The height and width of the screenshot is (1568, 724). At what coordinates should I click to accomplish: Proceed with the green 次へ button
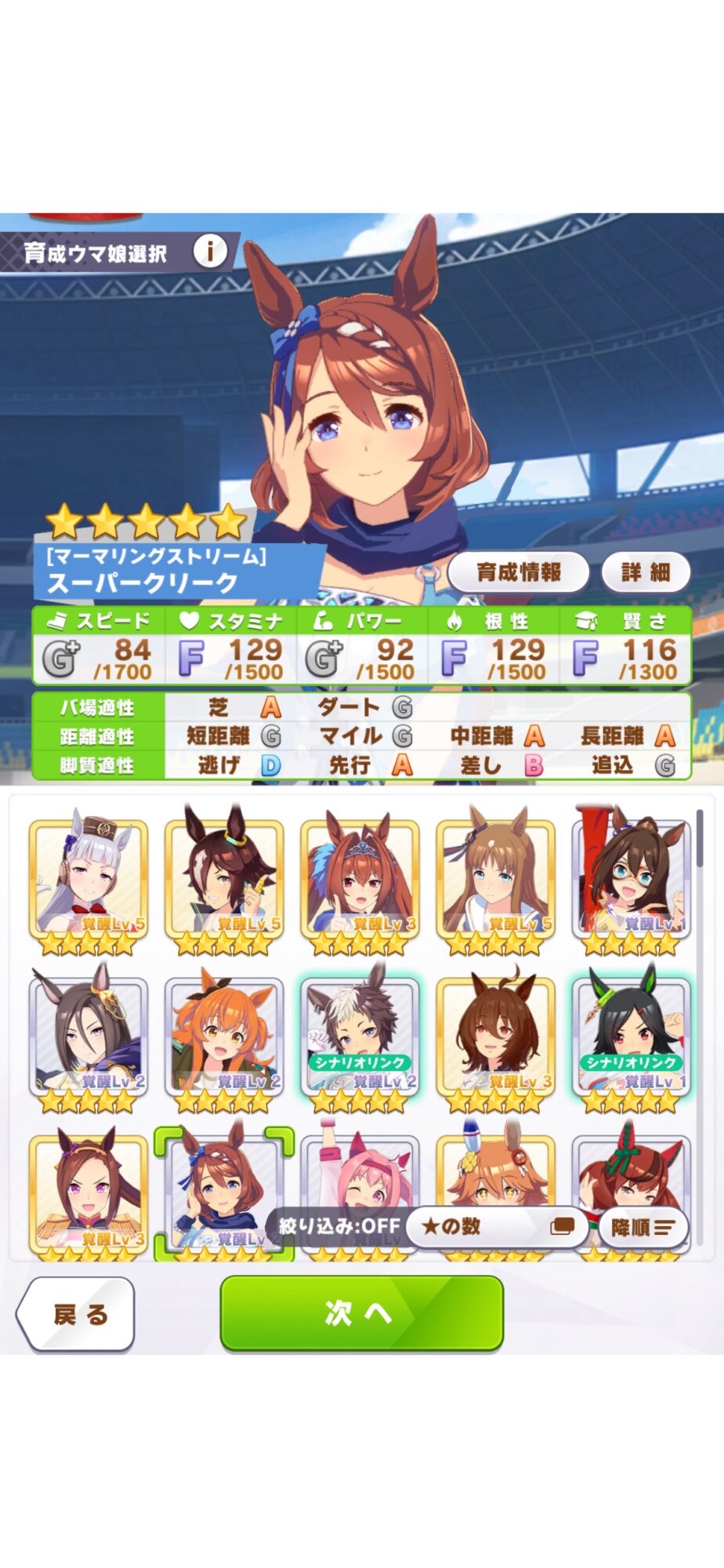(x=361, y=1313)
